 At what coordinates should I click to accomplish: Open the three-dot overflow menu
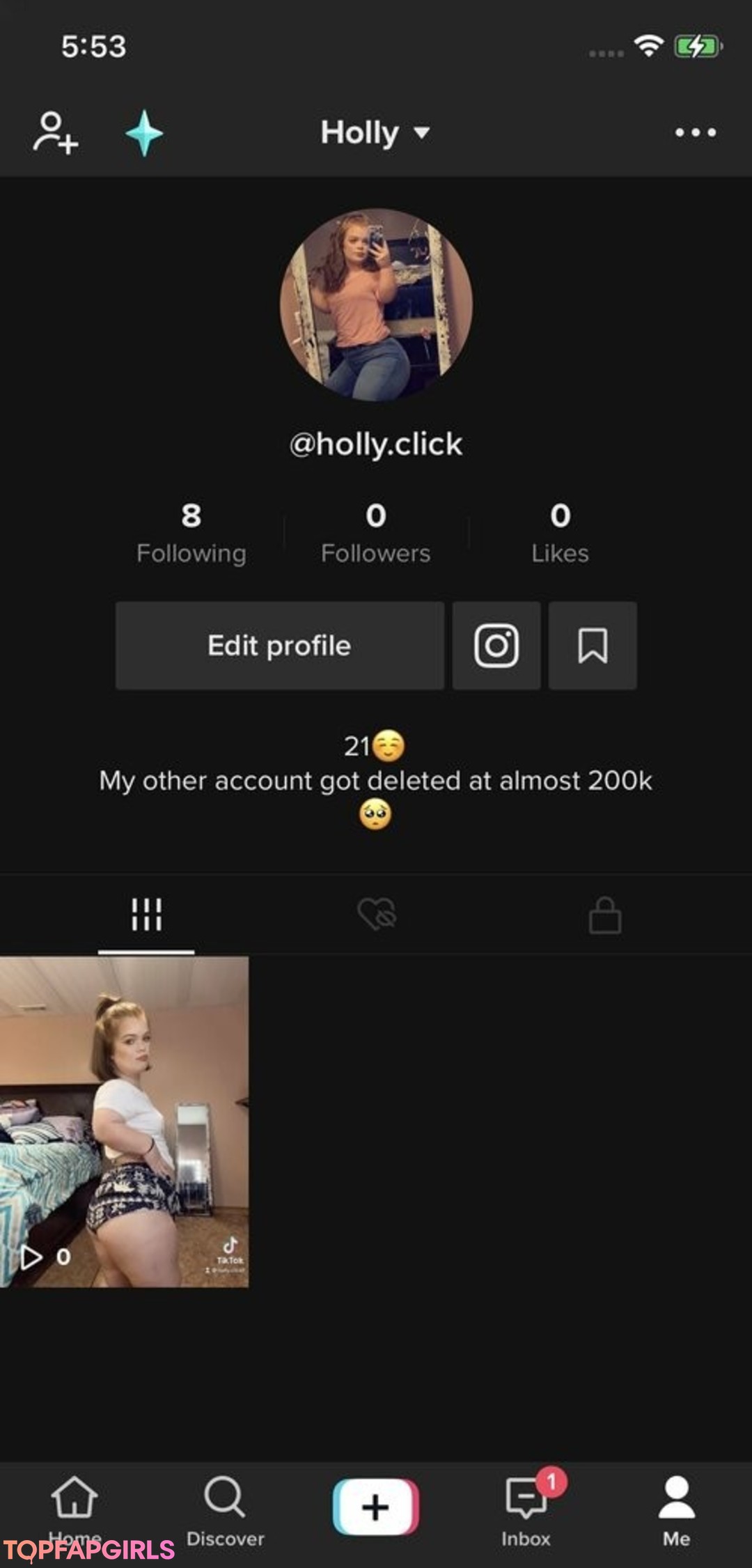[x=695, y=132]
